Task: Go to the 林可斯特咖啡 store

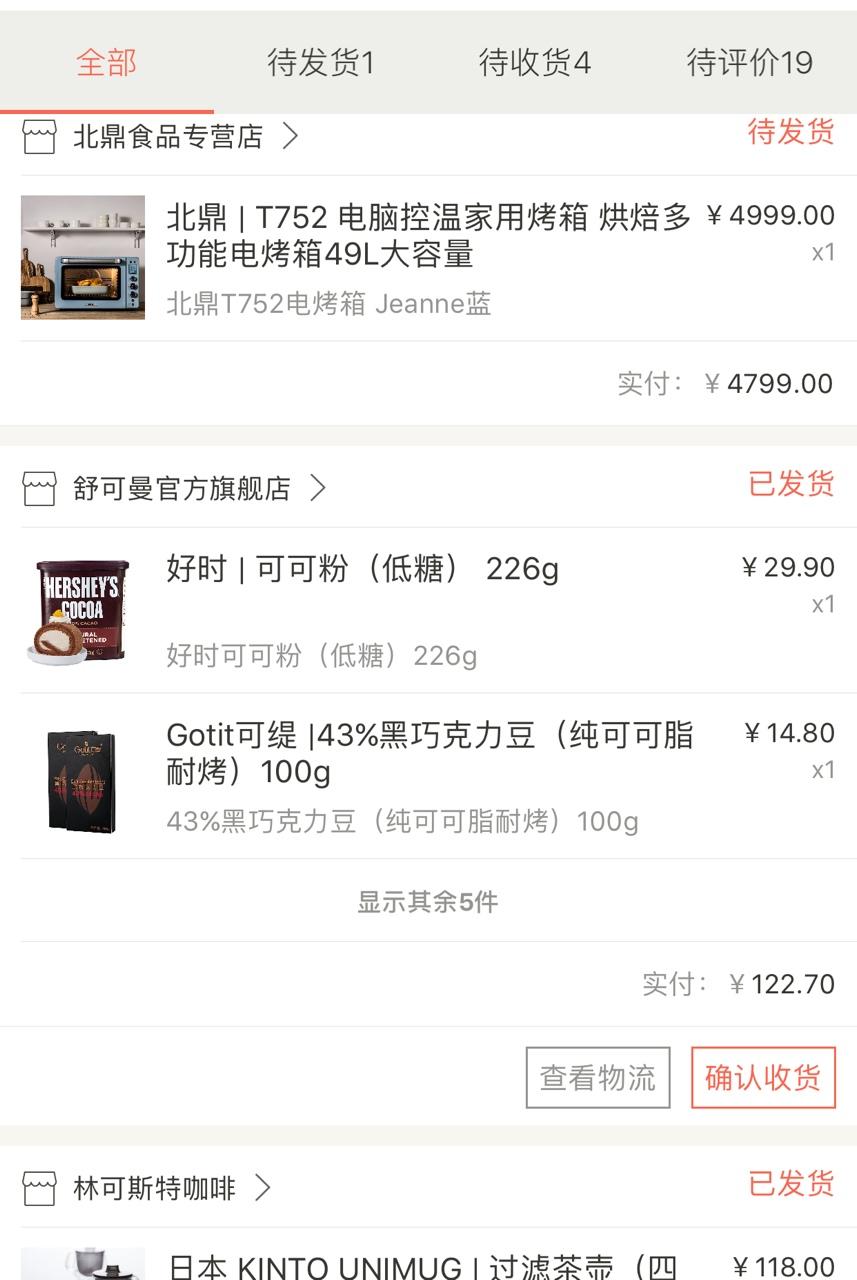Action: point(155,1188)
